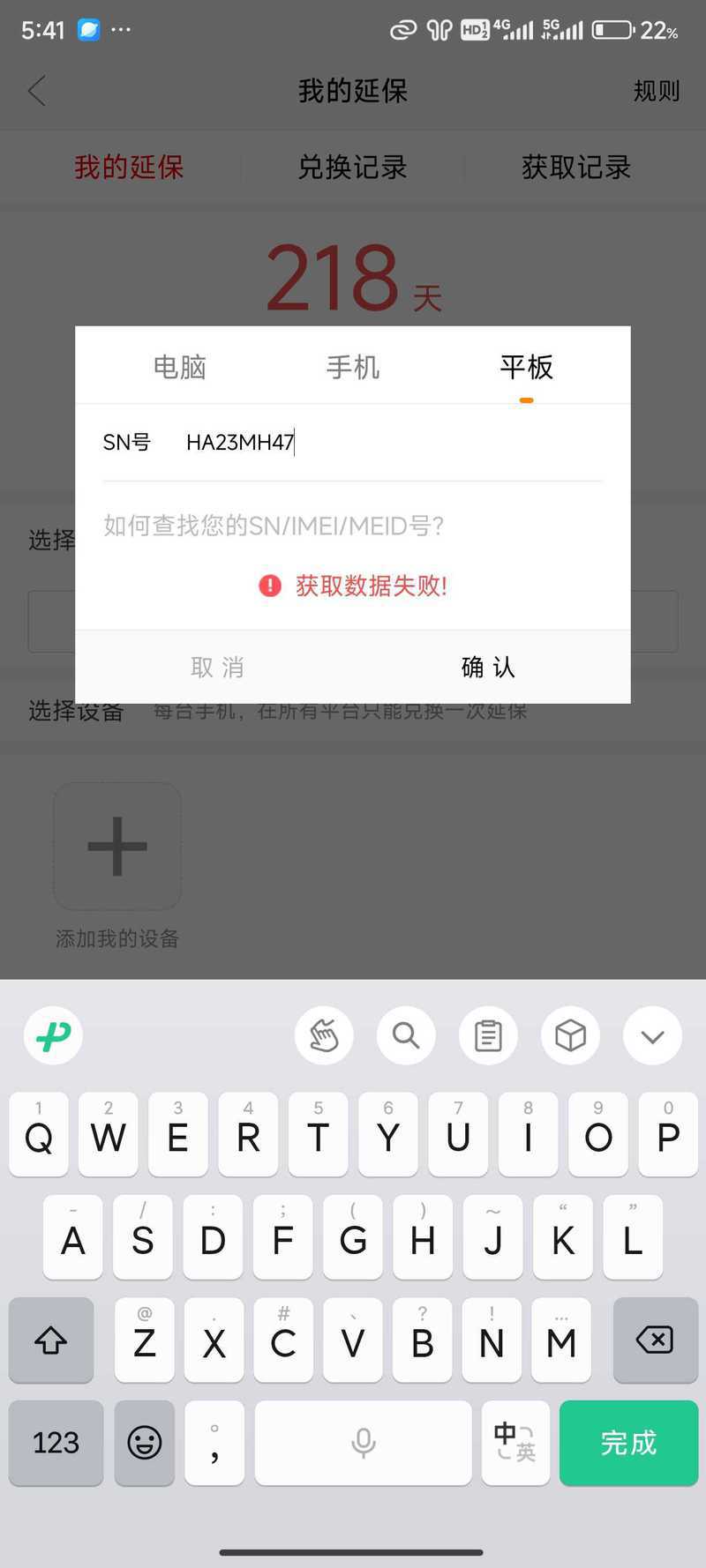
Task: Open the keyboard search icon
Action: [x=405, y=1035]
